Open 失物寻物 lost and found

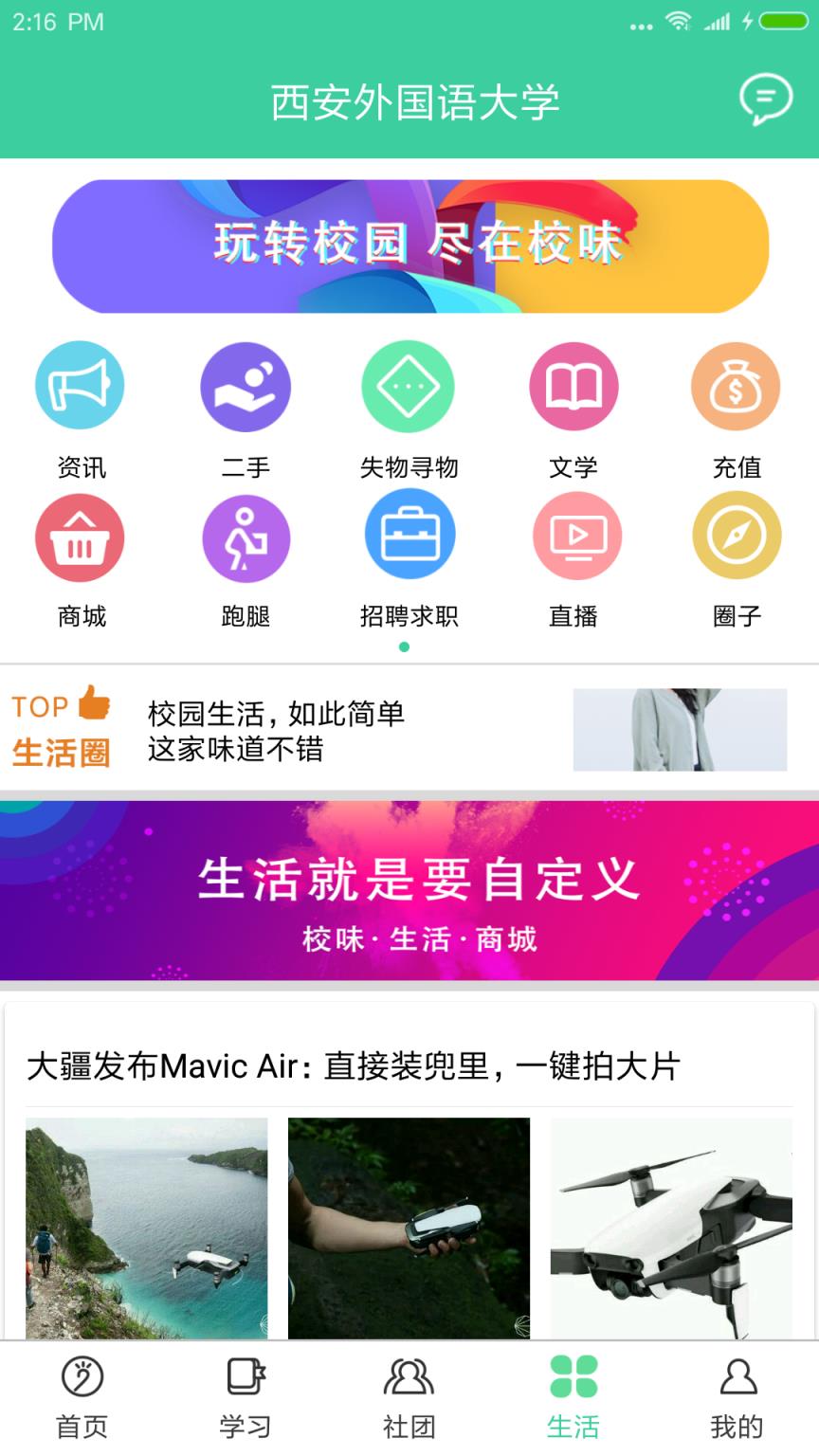coord(409,385)
